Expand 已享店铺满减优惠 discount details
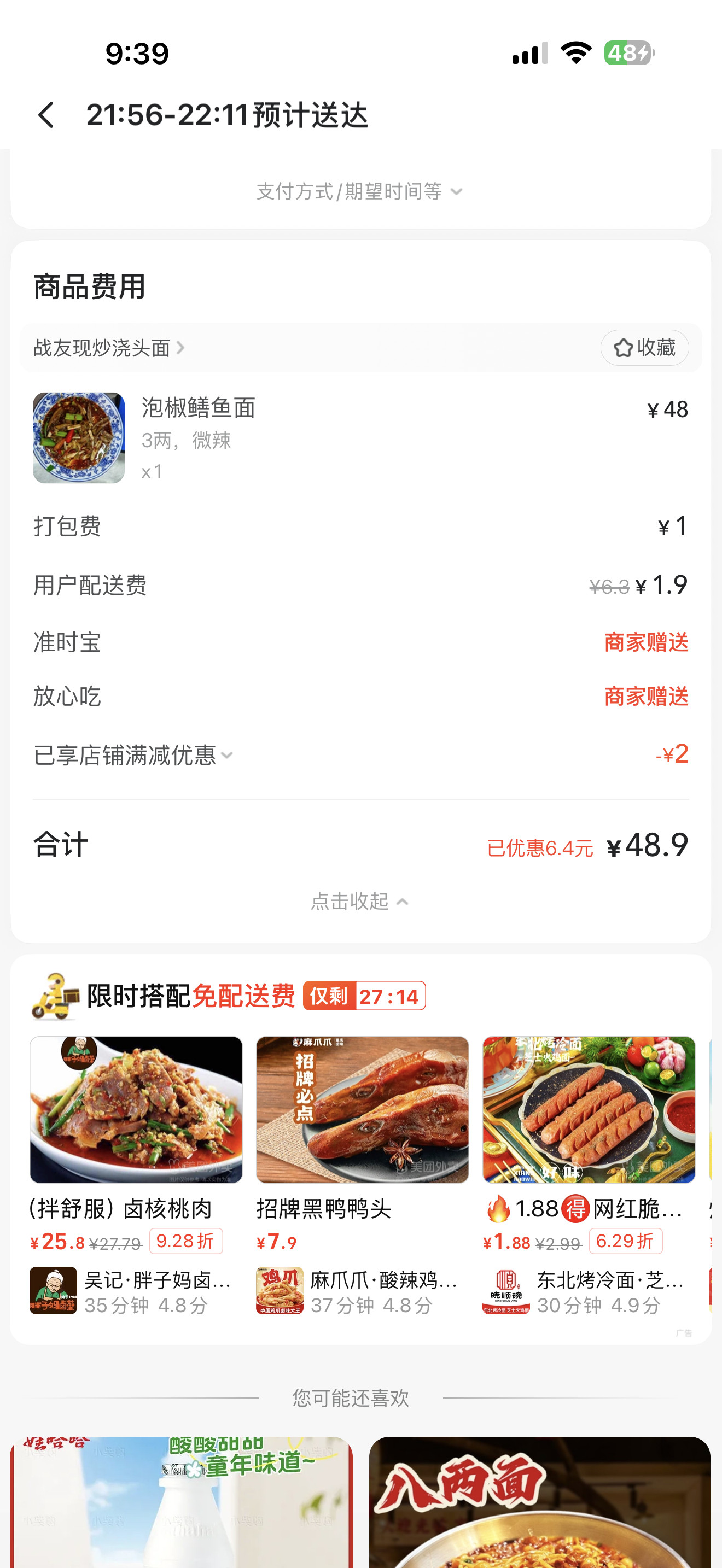This screenshot has height=1568, width=722. (x=226, y=754)
